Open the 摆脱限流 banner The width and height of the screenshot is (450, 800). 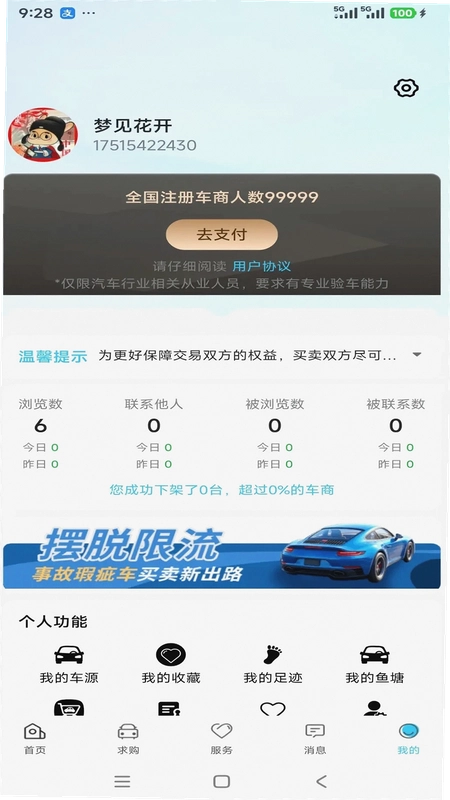(222, 557)
